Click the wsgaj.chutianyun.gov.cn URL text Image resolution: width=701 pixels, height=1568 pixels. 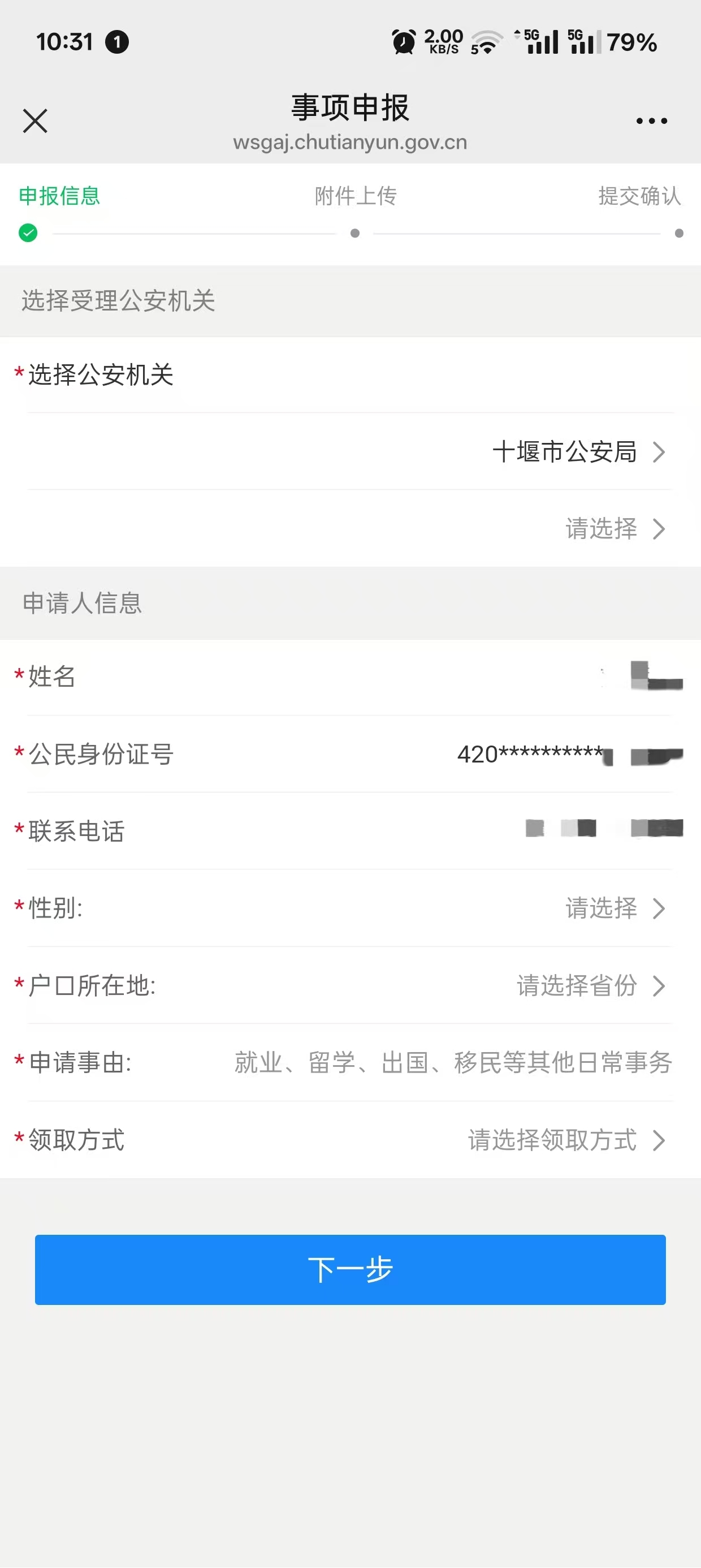pos(350,143)
